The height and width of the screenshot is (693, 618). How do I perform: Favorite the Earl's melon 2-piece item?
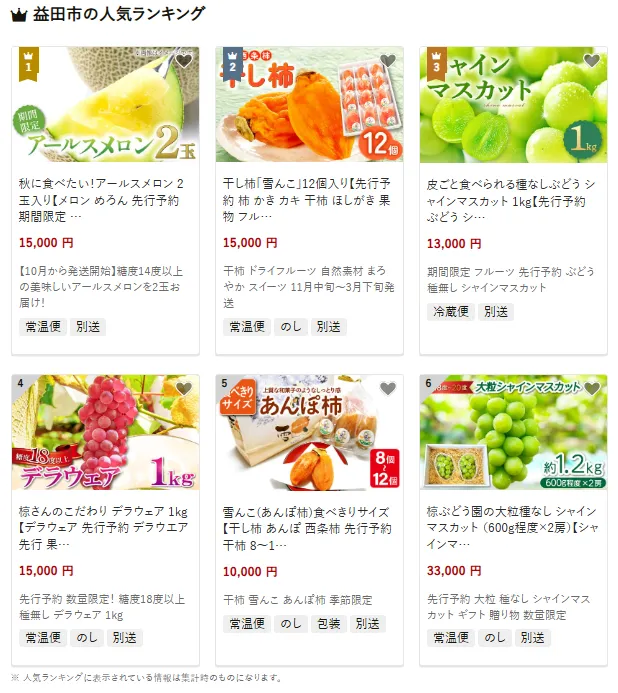coord(183,61)
